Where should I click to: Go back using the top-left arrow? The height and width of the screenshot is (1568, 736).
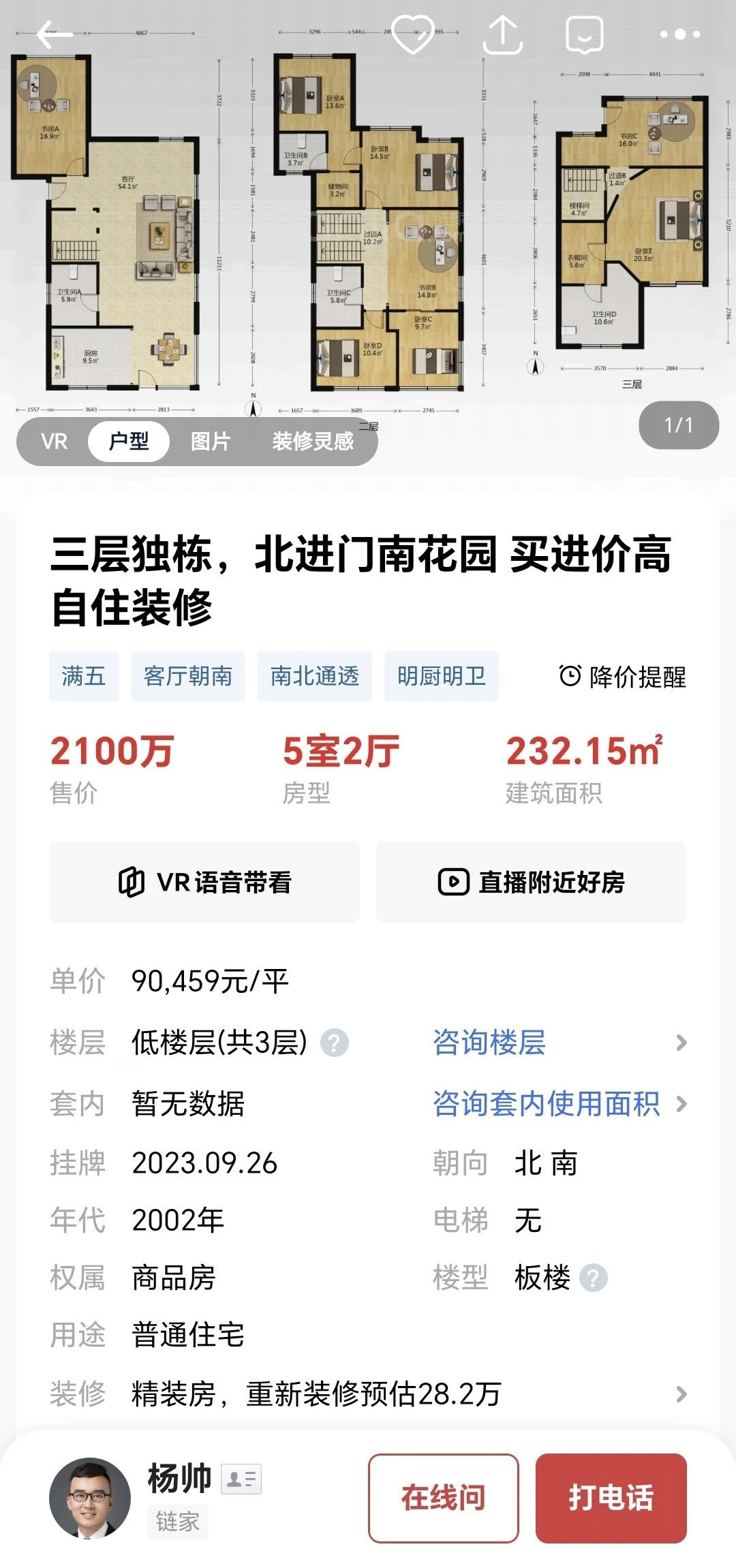click(55, 34)
